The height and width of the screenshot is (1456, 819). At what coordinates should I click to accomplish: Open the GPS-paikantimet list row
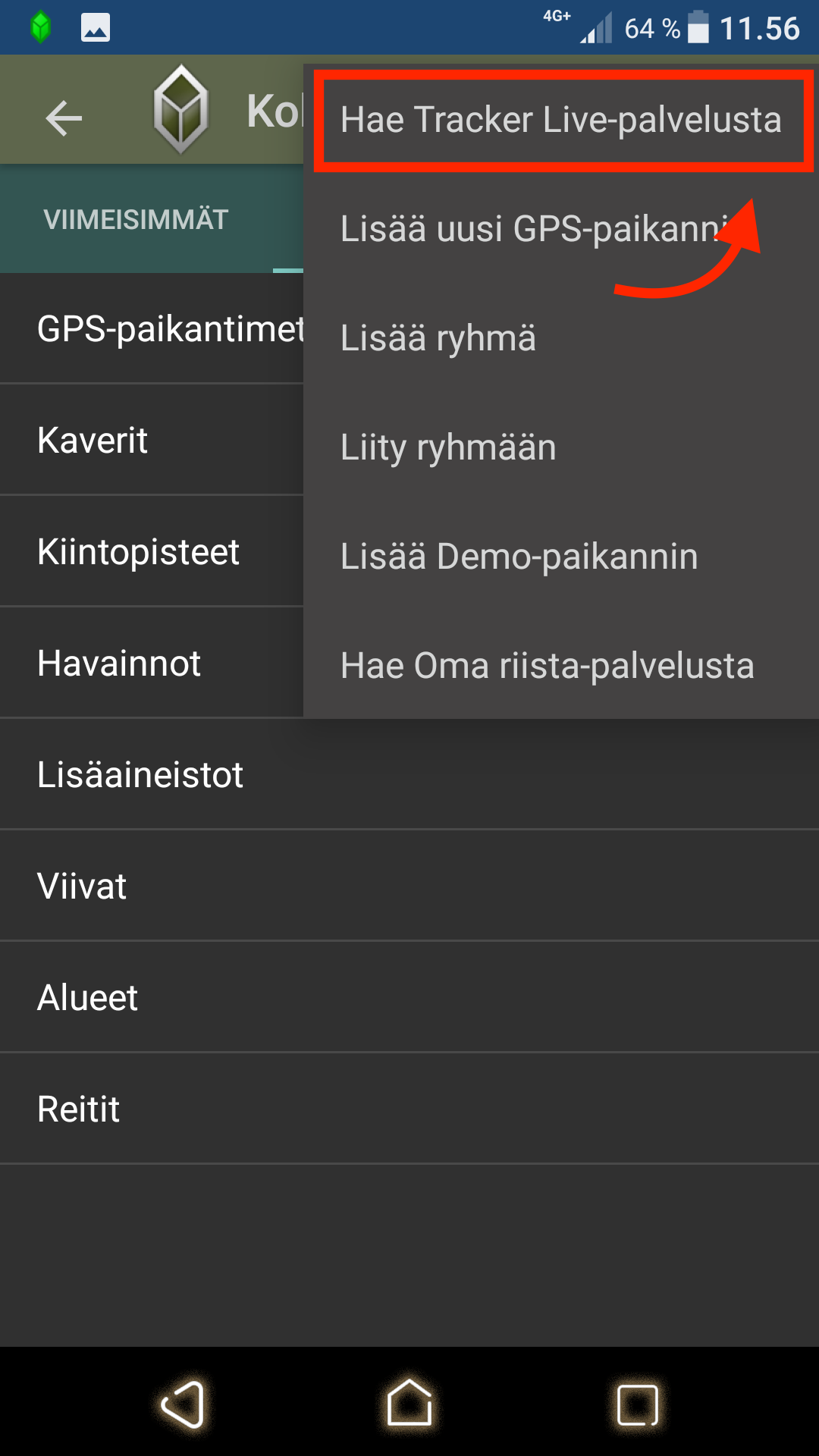(x=152, y=329)
